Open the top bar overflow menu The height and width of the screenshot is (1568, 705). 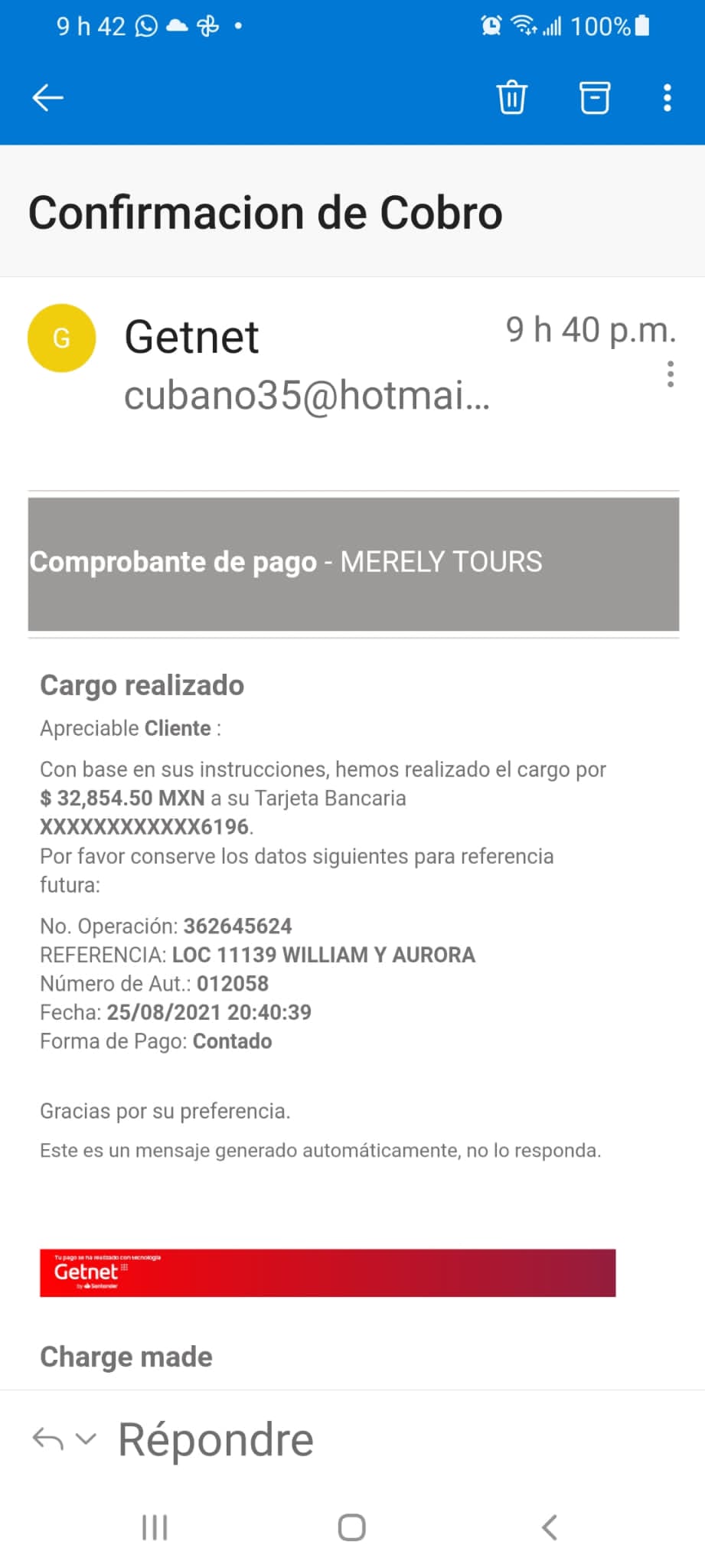[667, 98]
